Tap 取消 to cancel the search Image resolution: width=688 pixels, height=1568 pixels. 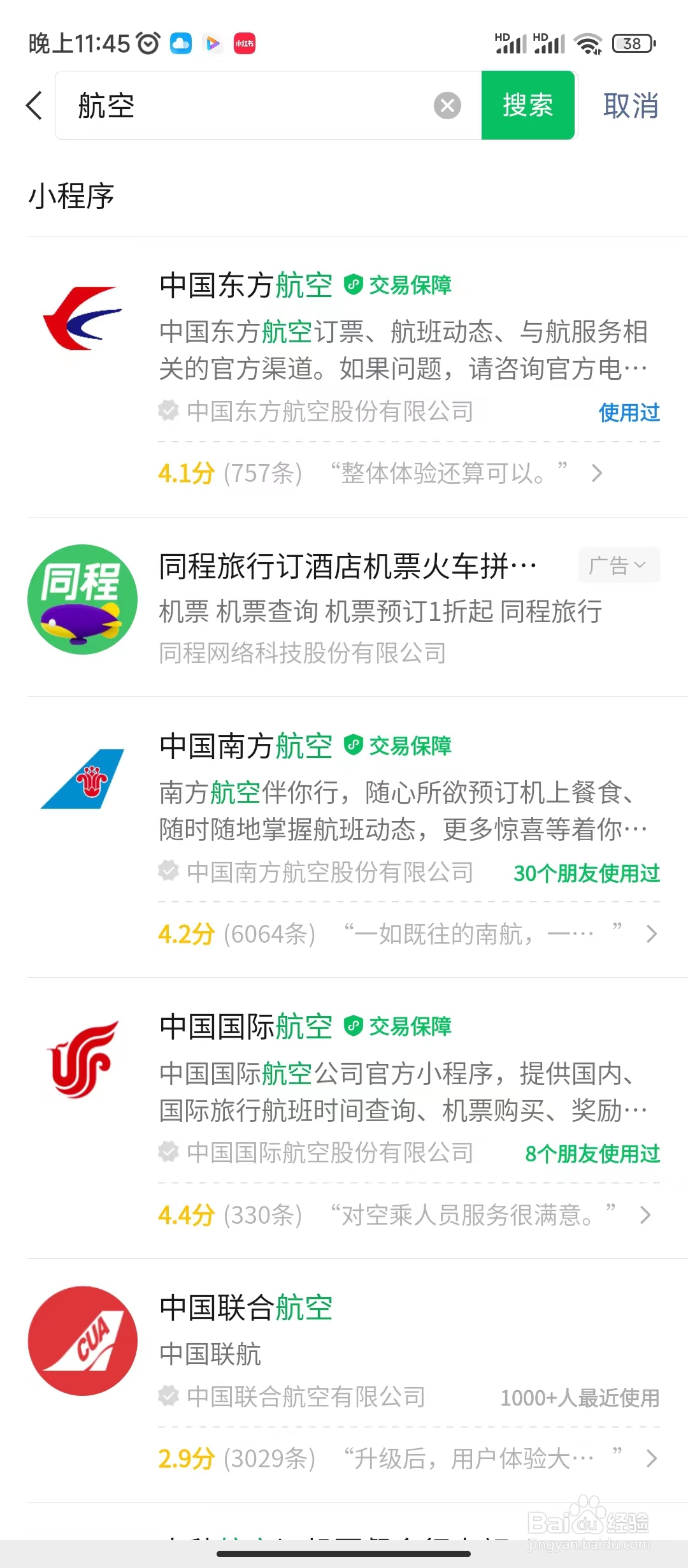coord(629,105)
